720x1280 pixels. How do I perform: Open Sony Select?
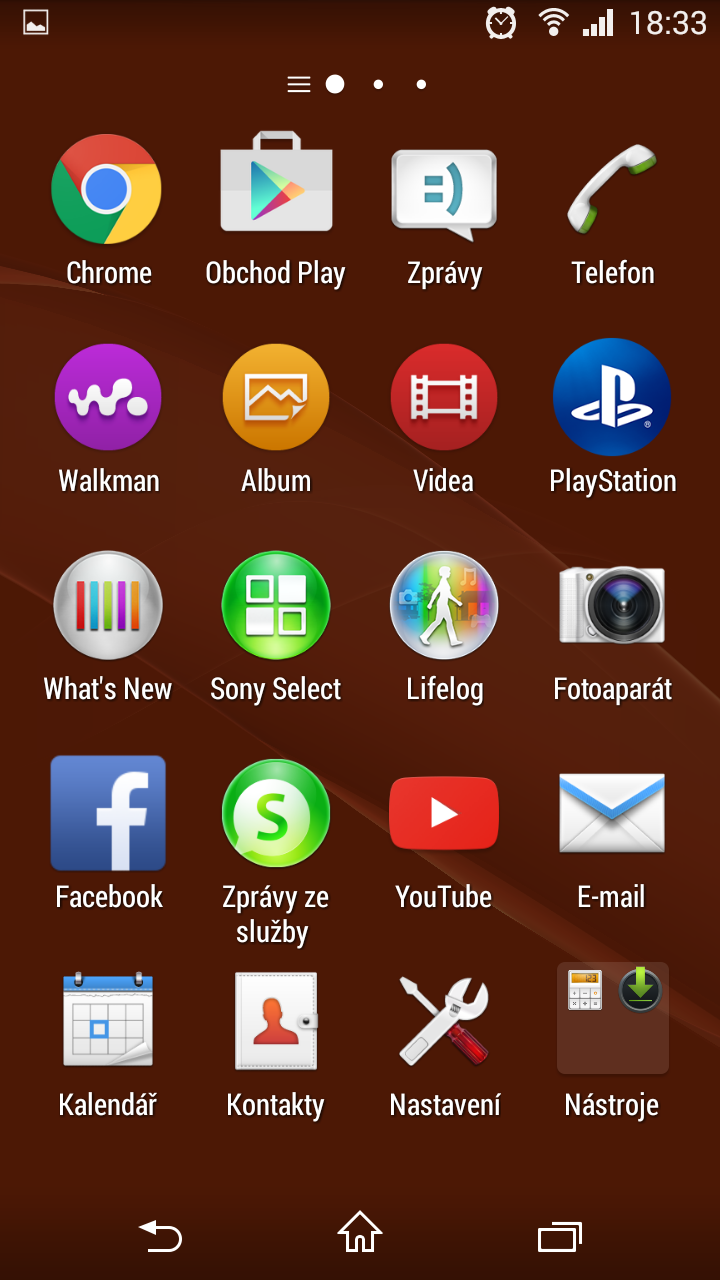[x=275, y=605]
